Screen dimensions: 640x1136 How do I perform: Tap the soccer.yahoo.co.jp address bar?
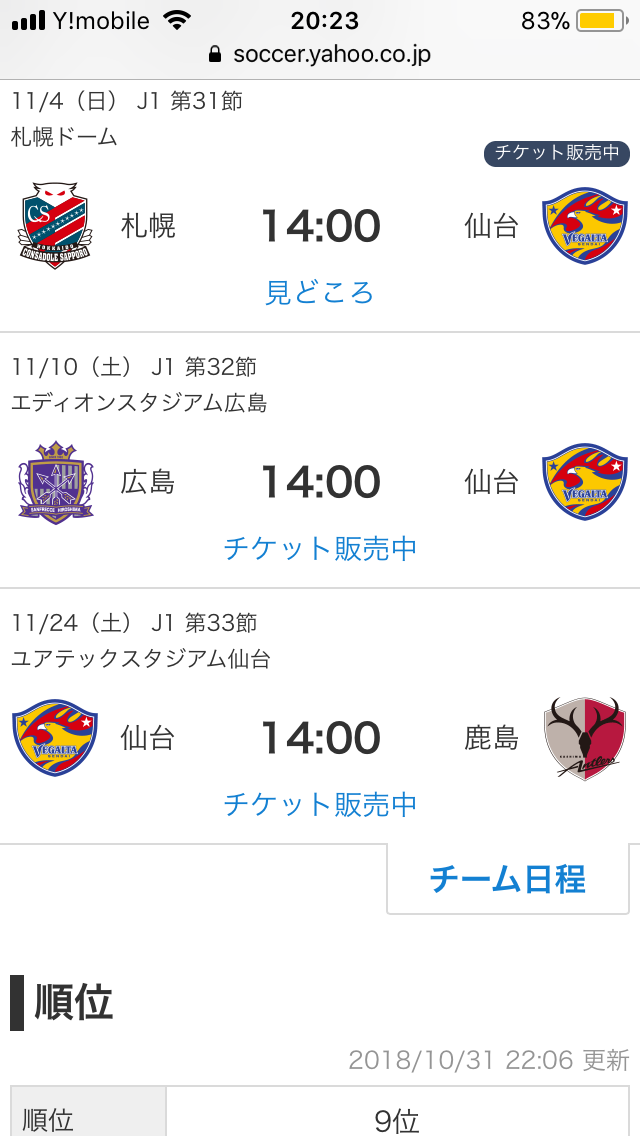click(320, 54)
